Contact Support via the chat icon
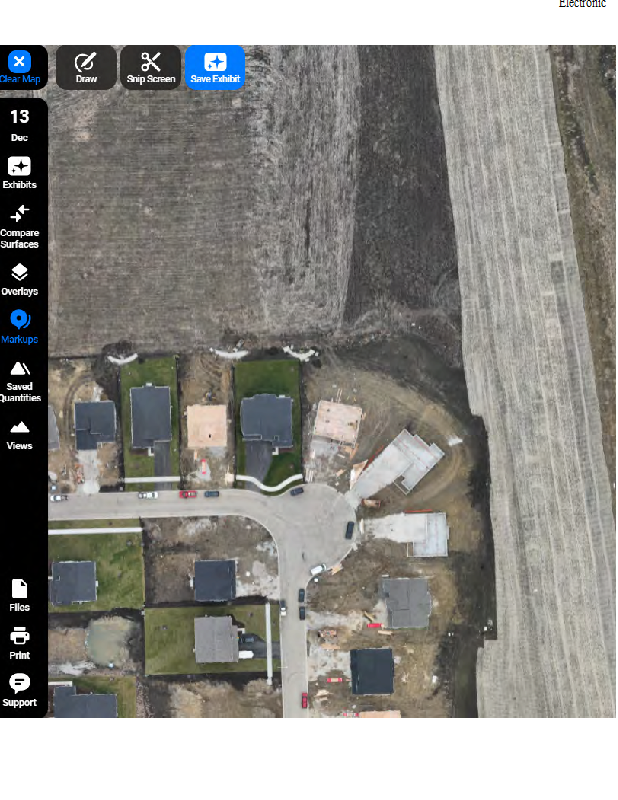 pyautogui.click(x=19, y=690)
